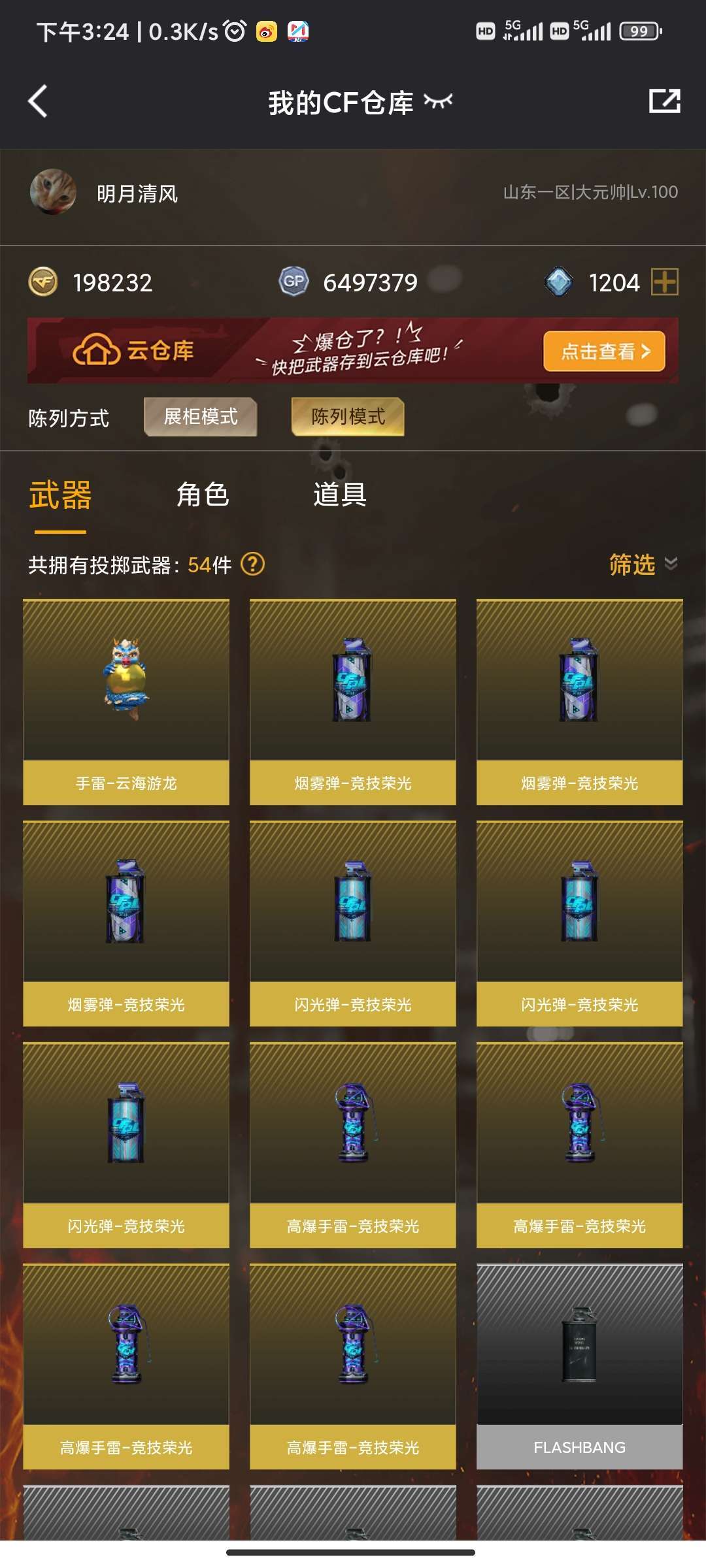Select the 武器 tab

coord(59,495)
